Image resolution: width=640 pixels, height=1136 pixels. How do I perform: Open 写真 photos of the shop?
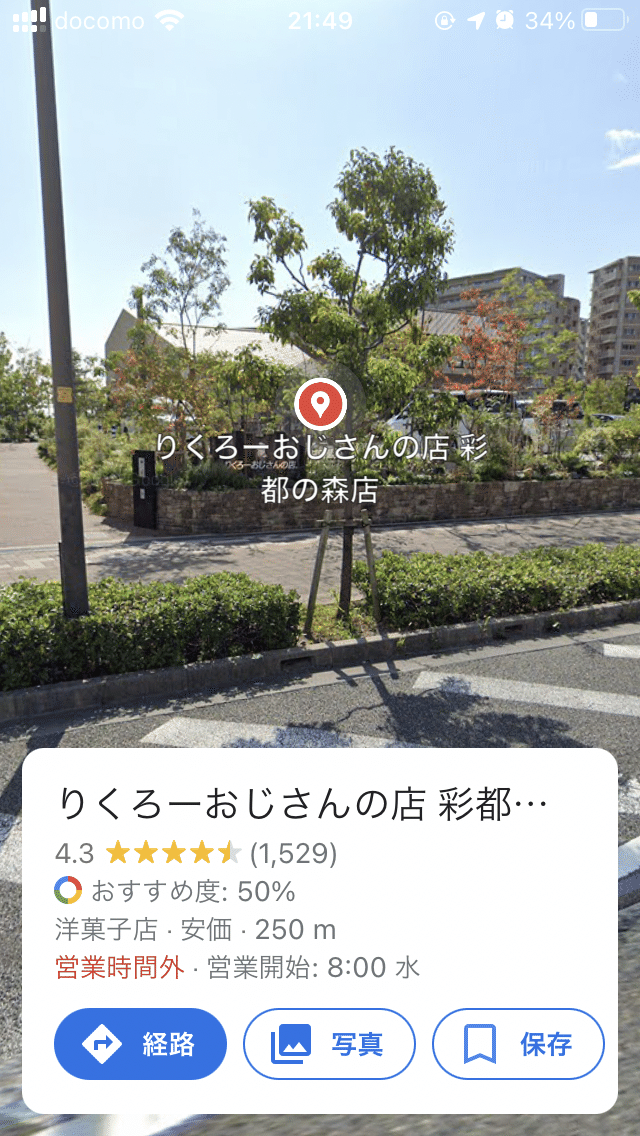329,1044
